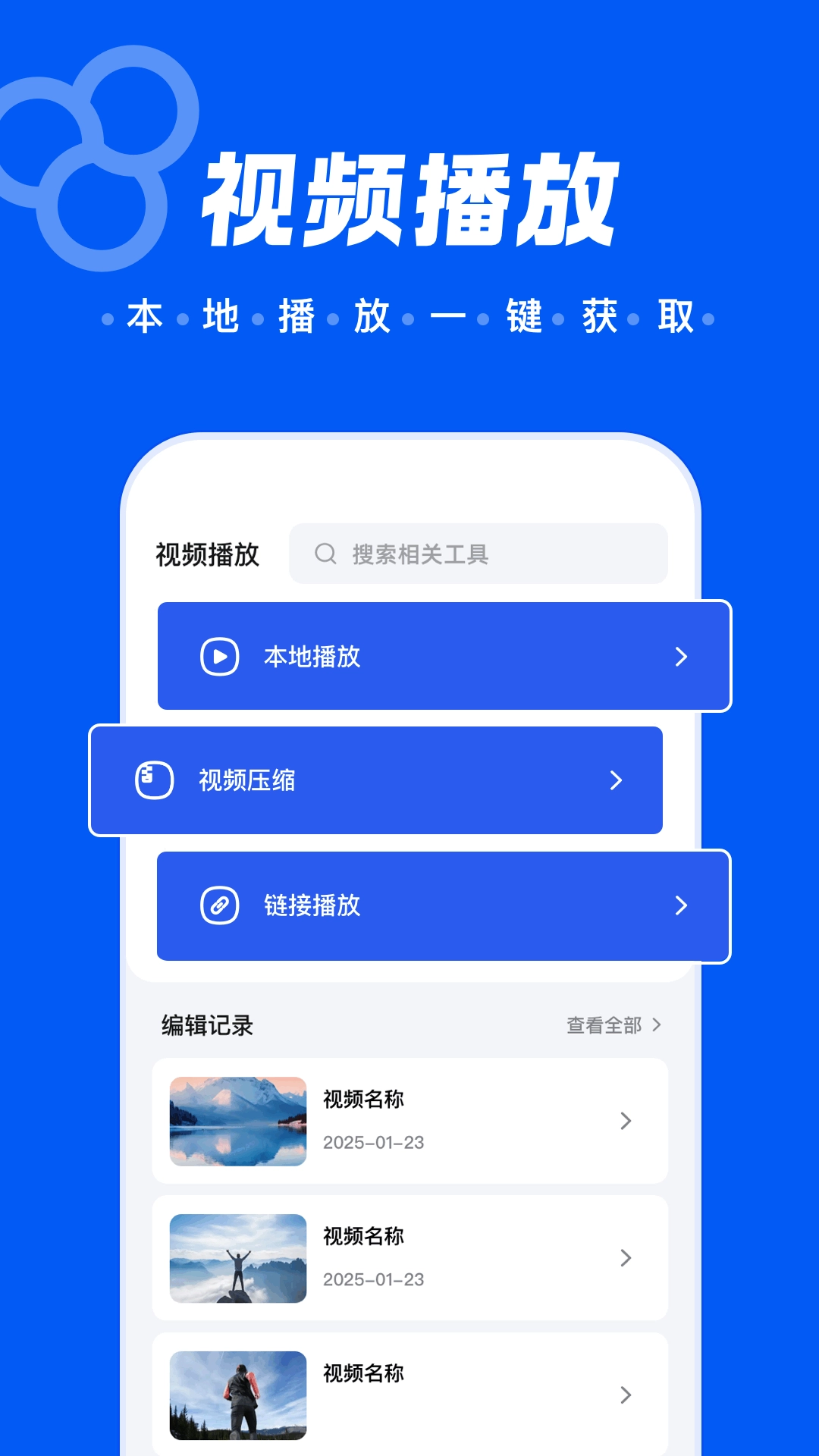The width and height of the screenshot is (819, 1456).
Task: Click the bottom hiker video thumbnail
Action: tap(237, 1395)
